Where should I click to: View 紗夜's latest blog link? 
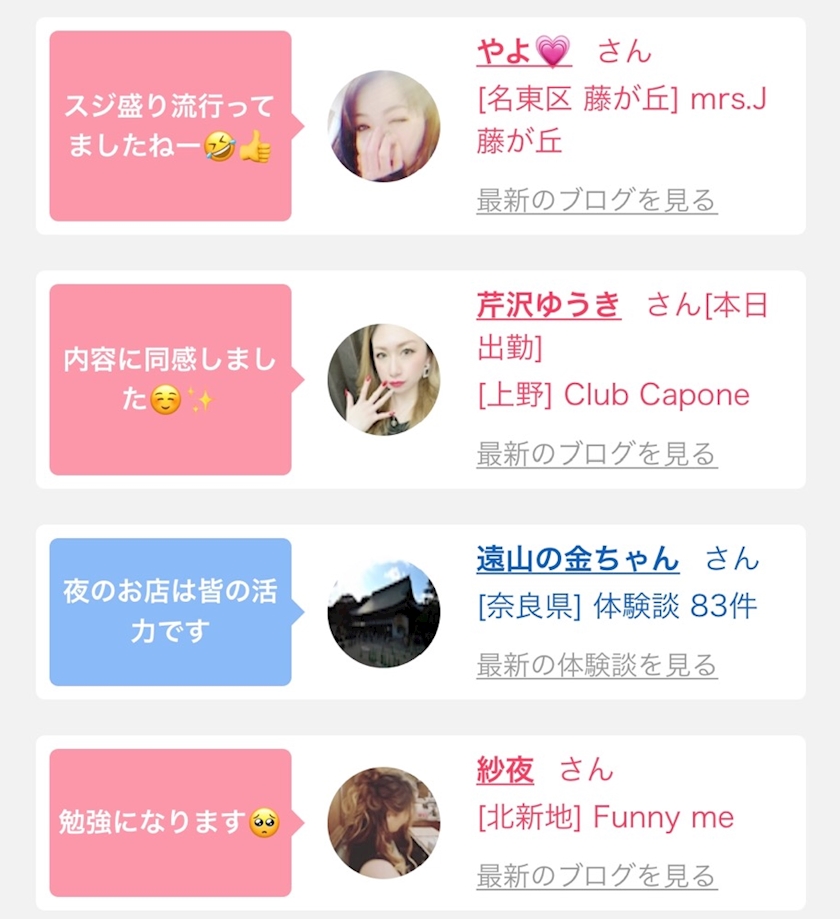[x=596, y=875]
